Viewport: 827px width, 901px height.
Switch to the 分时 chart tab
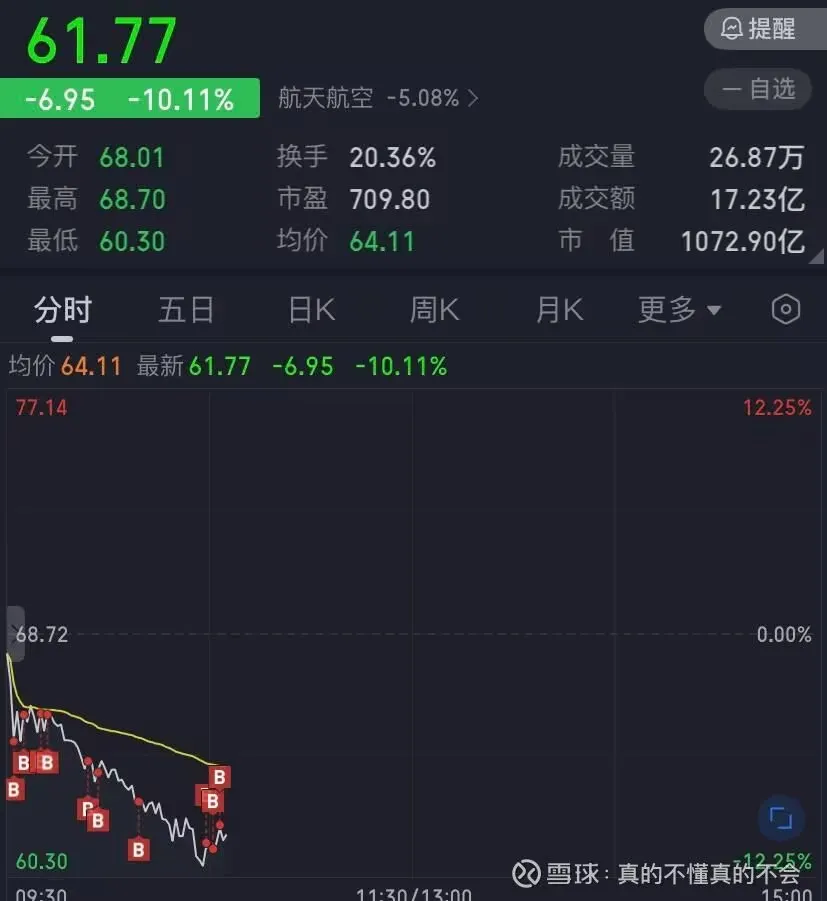(63, 310)
